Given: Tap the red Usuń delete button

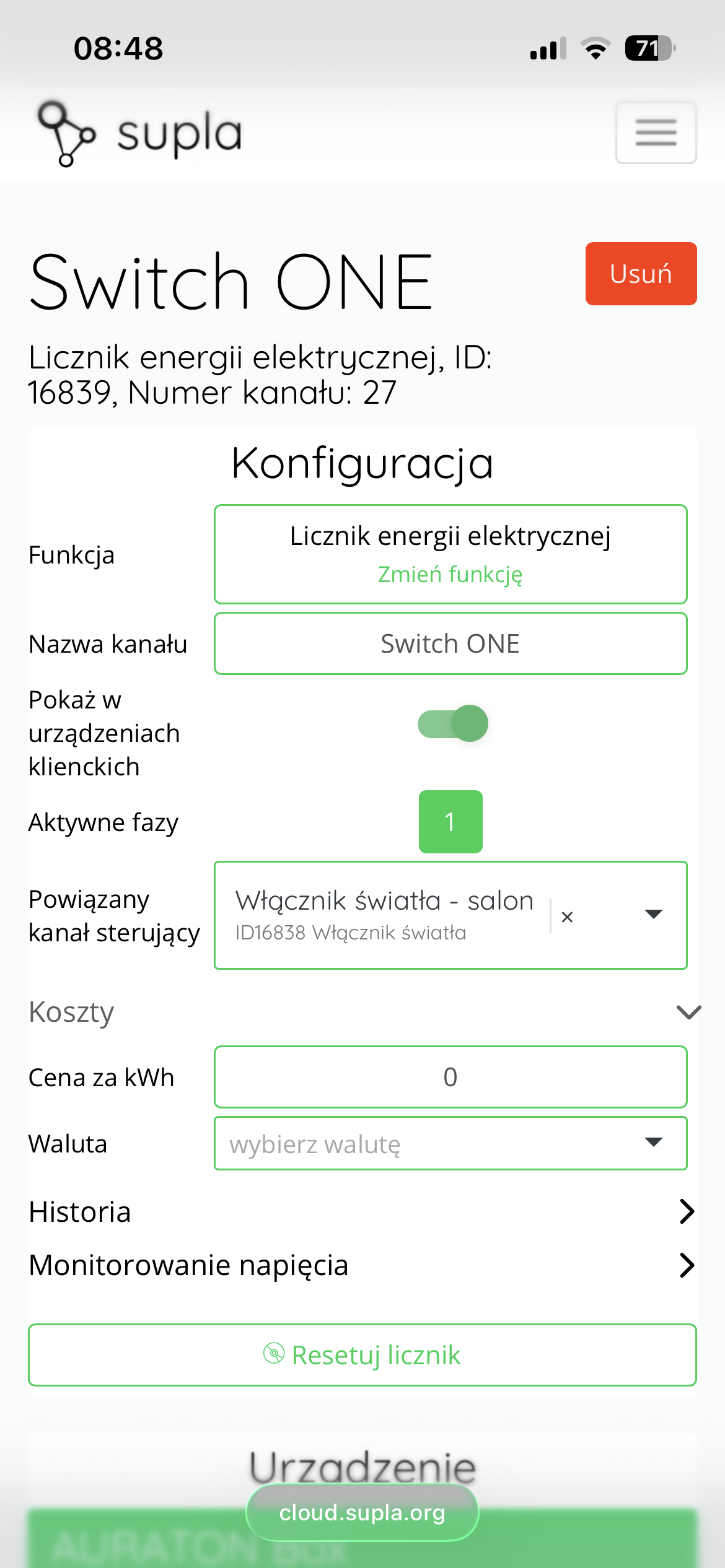Looking at the screenshot, I should point(641,274).
